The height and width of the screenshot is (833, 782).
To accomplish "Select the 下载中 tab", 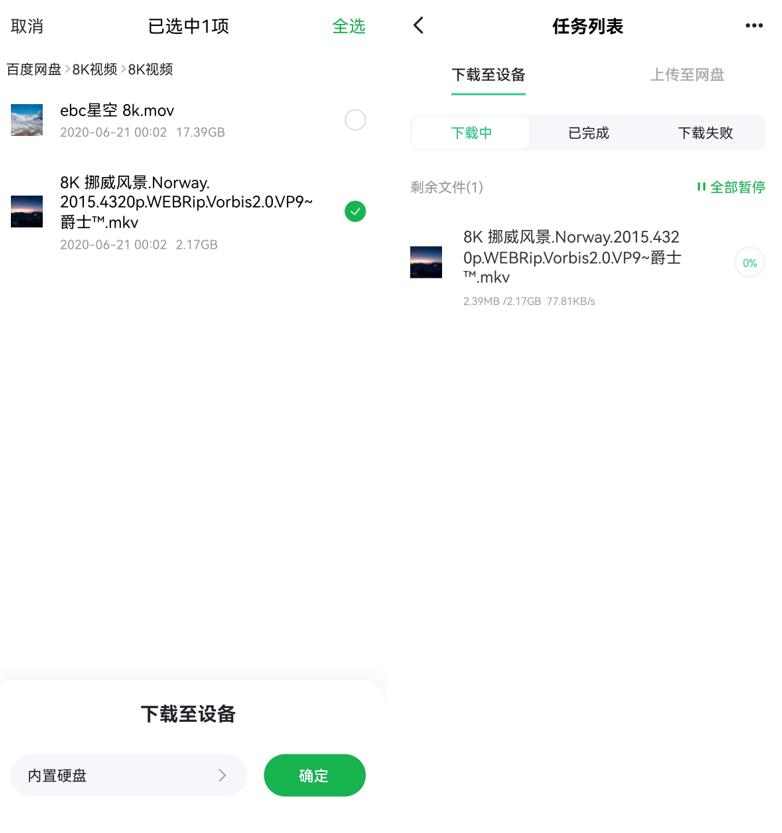I will click(472, 132).
